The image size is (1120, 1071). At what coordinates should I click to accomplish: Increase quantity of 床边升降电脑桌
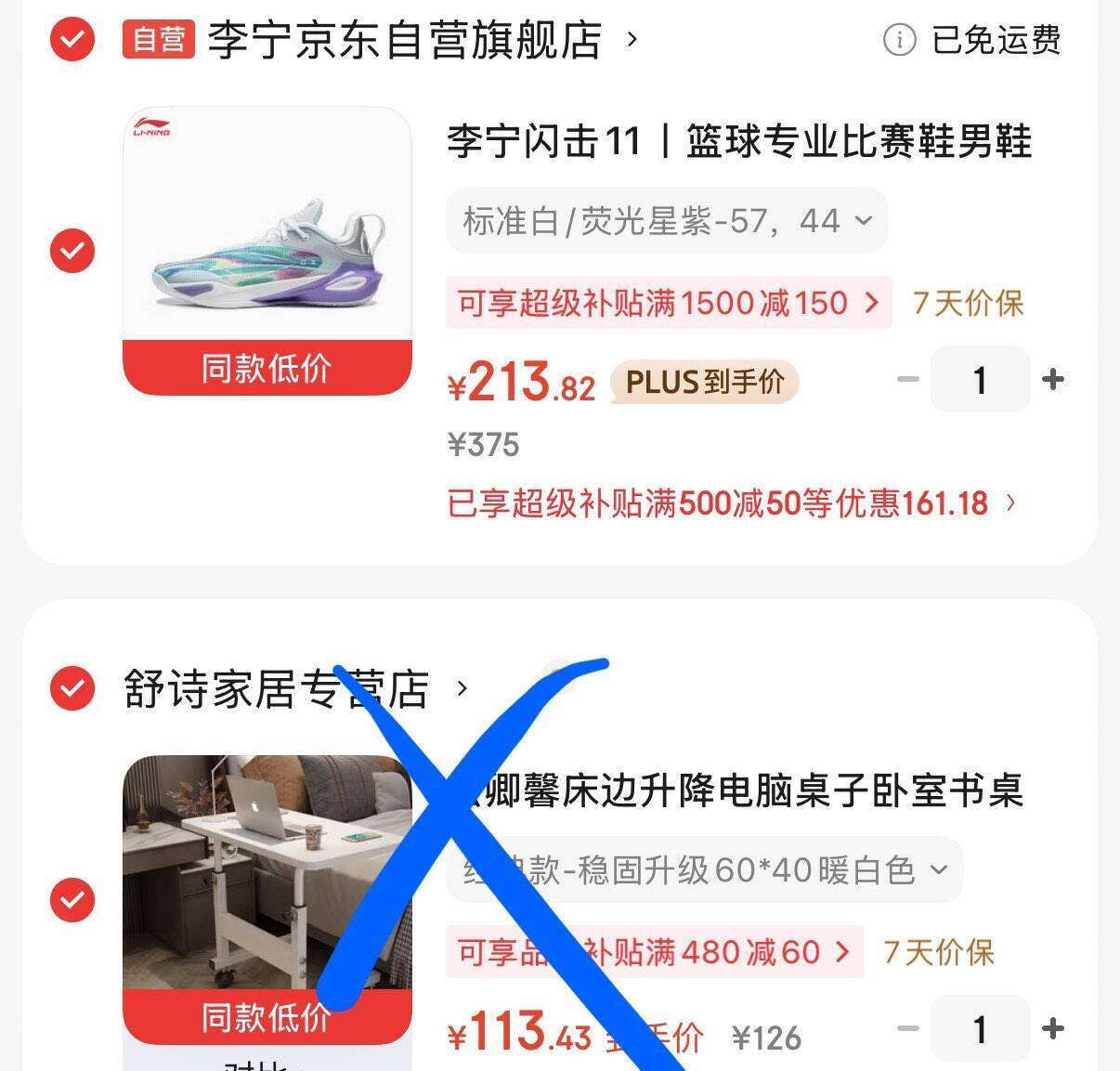click(x=1053, y=1029)
